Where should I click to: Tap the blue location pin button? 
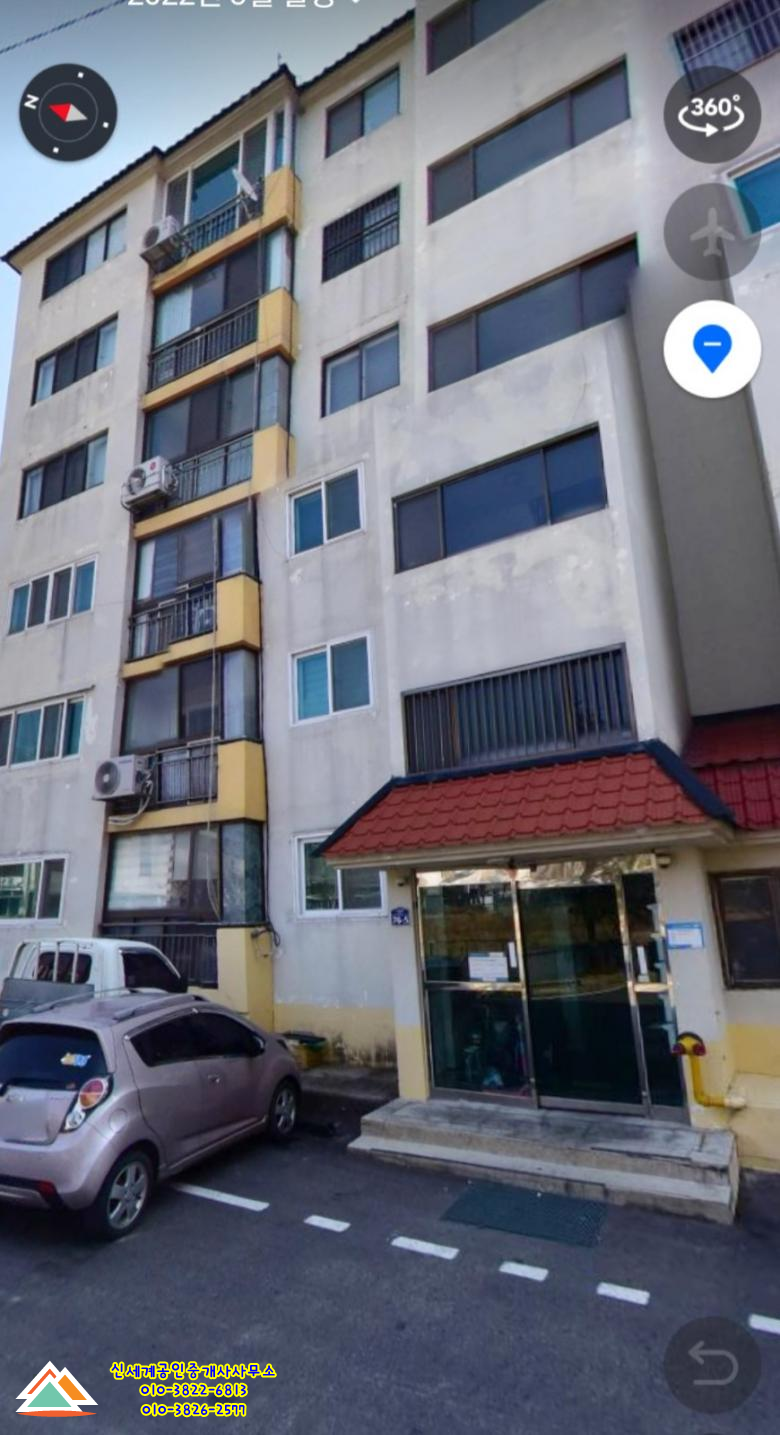tap(712, 349)
